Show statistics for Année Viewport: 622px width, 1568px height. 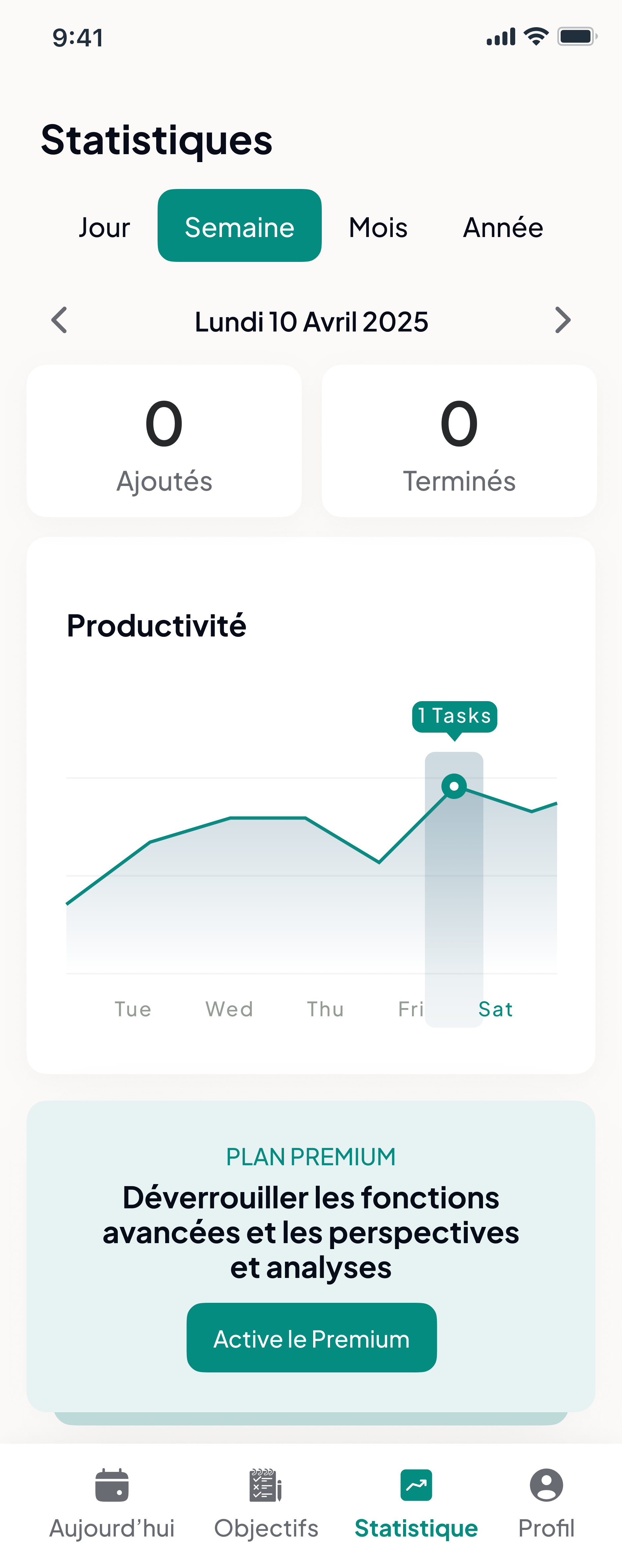pos(503,227)
